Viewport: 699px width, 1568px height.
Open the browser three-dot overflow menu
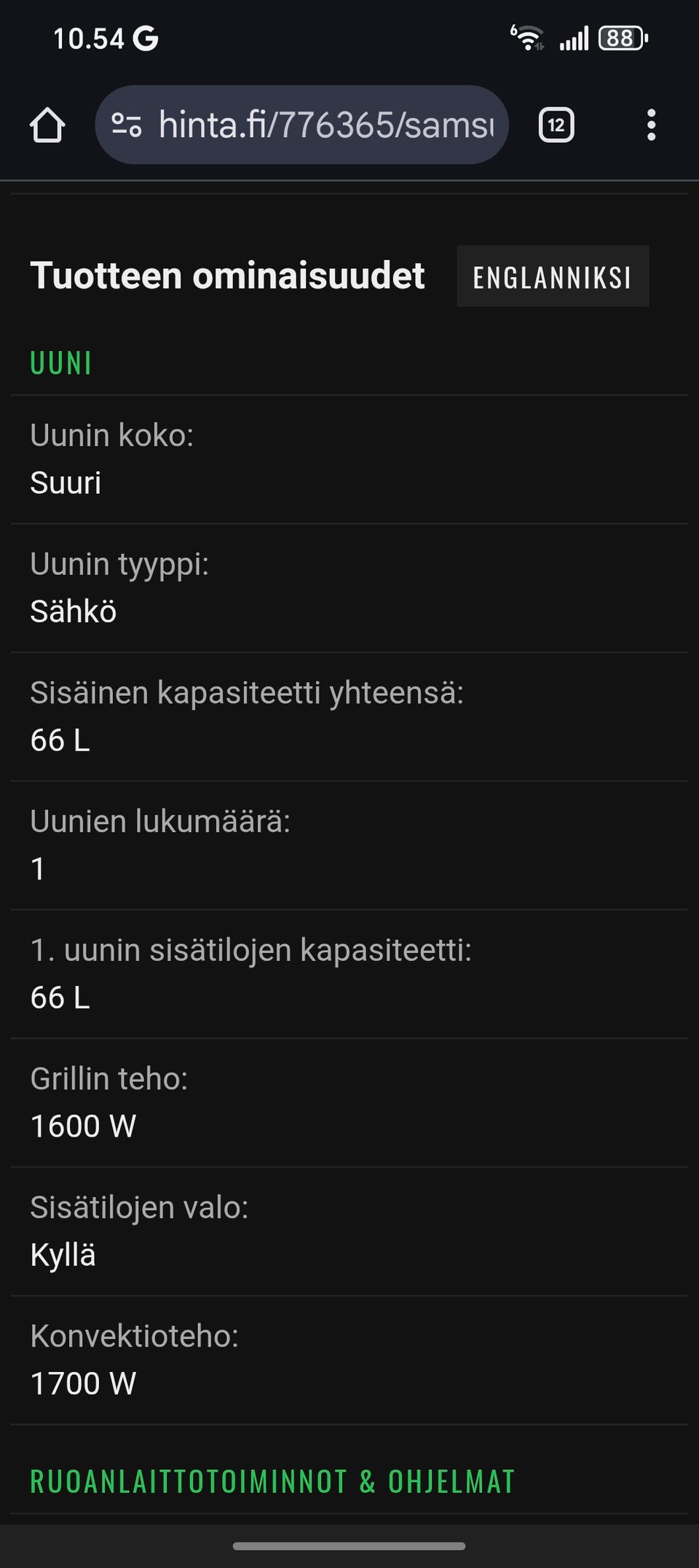pos(652,125)
